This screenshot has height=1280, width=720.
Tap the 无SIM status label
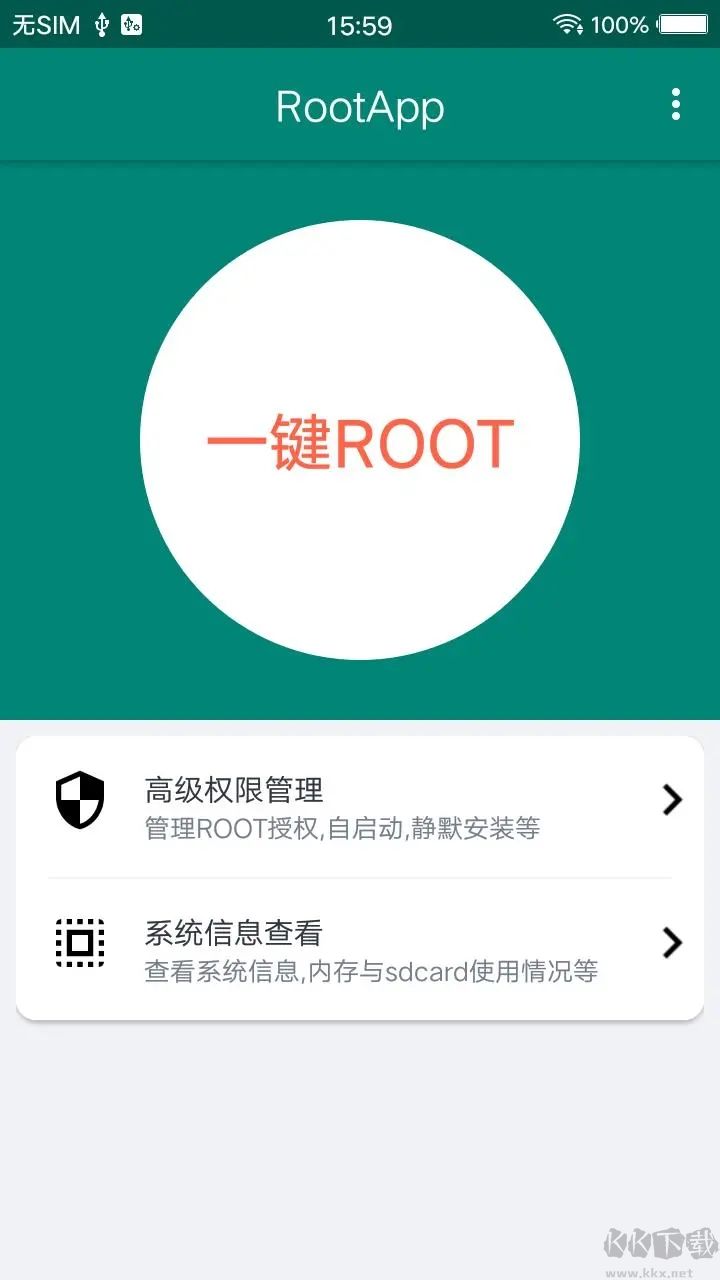pos(43,24)
